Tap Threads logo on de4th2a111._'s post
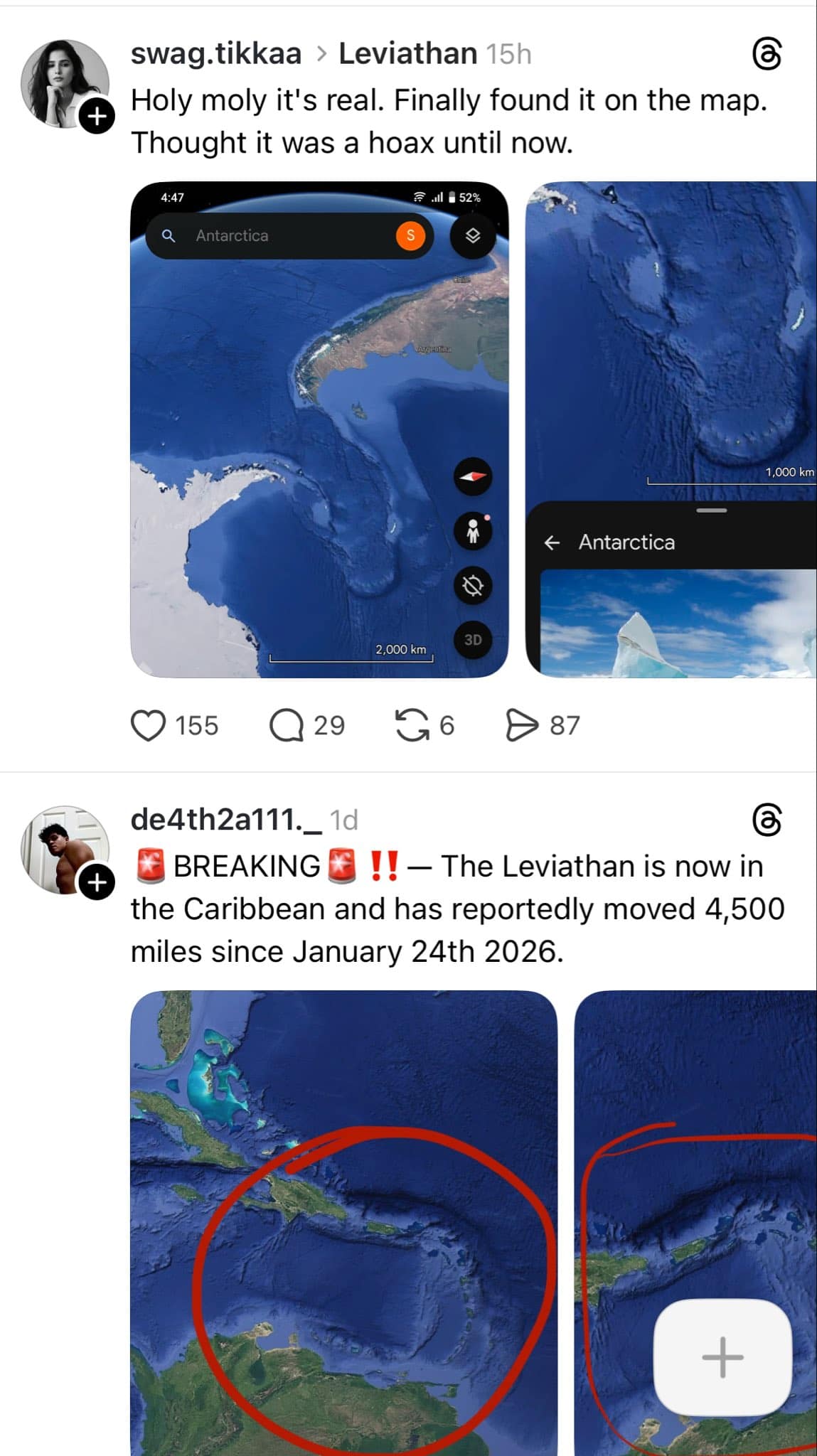 tap(767, 820)
